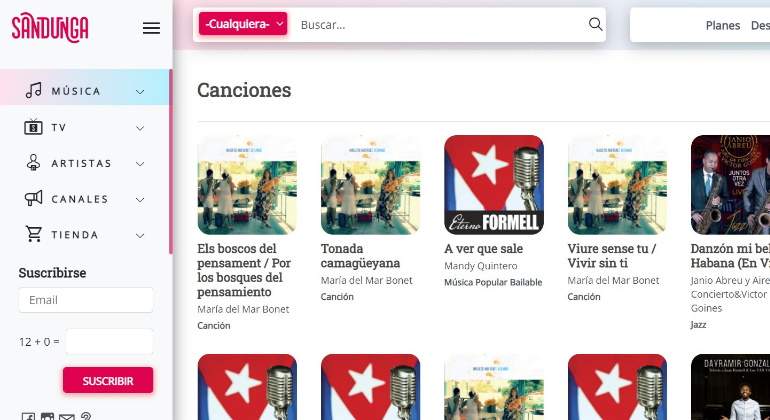Viewport: 770px width, 420px height.
Task: Open the Planes link
Action: [x=723, y=26]
